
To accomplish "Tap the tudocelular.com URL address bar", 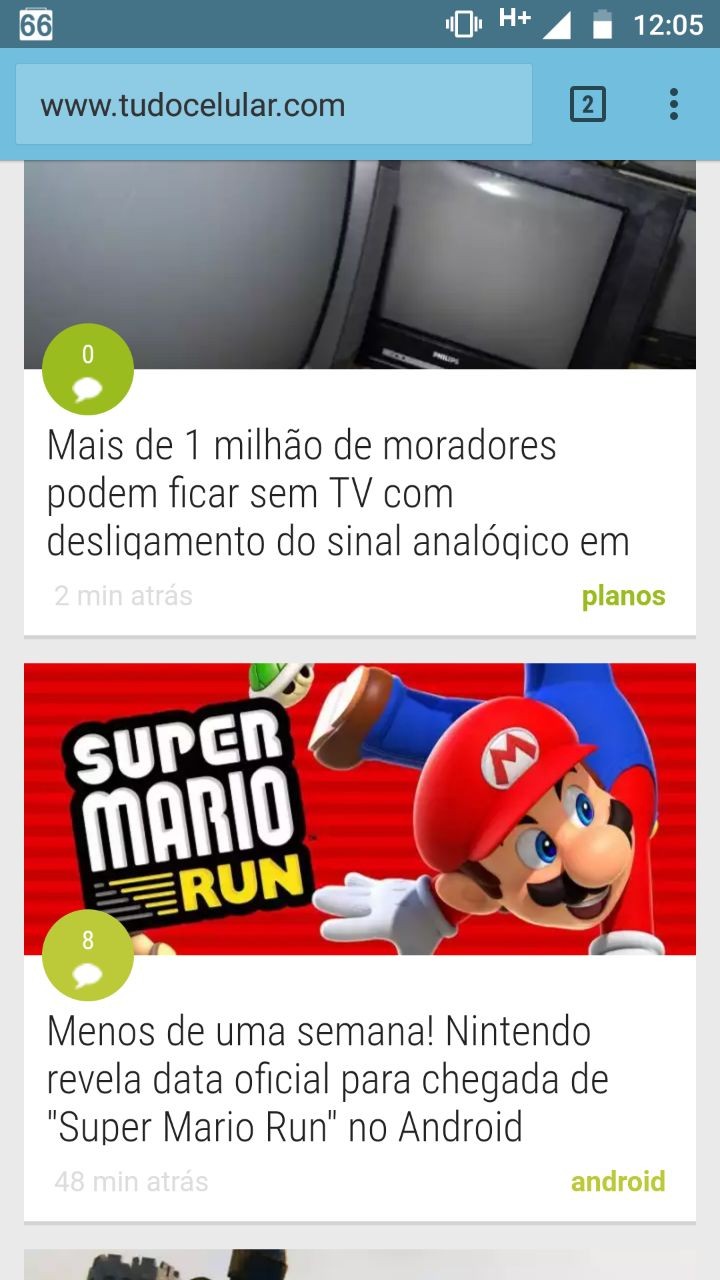I will click(x=273, y=105).
